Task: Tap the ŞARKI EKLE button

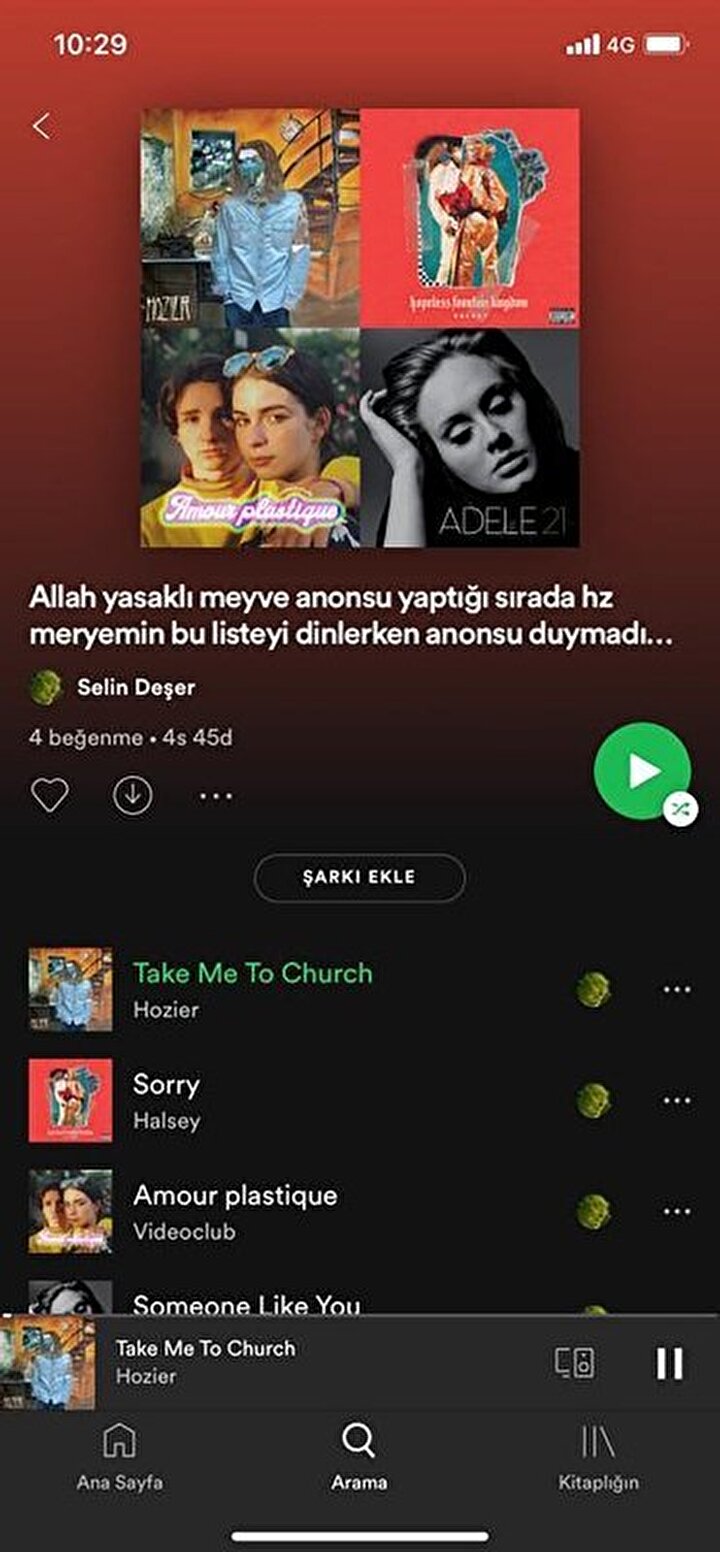Action: [x=359, y=878]
